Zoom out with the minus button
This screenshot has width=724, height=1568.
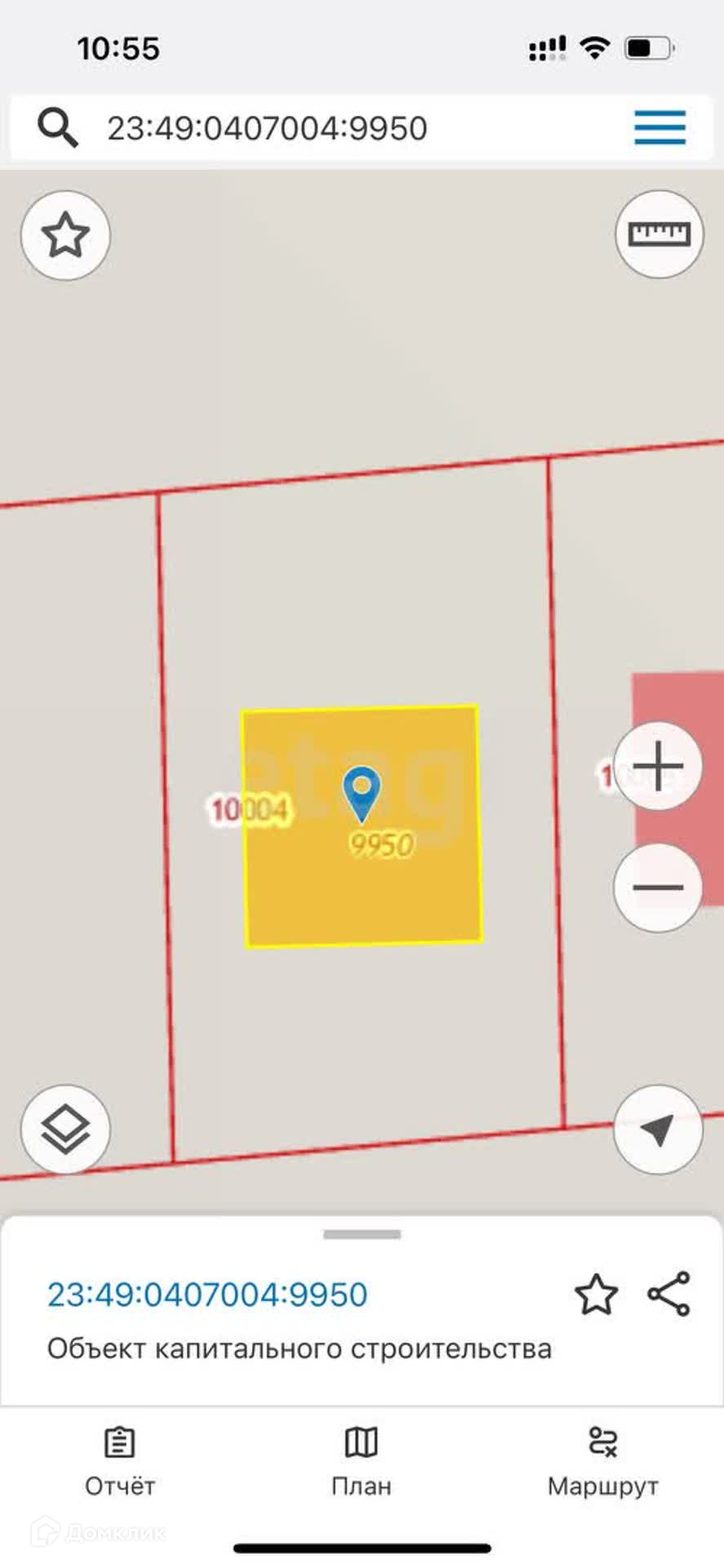pos(658,887)
